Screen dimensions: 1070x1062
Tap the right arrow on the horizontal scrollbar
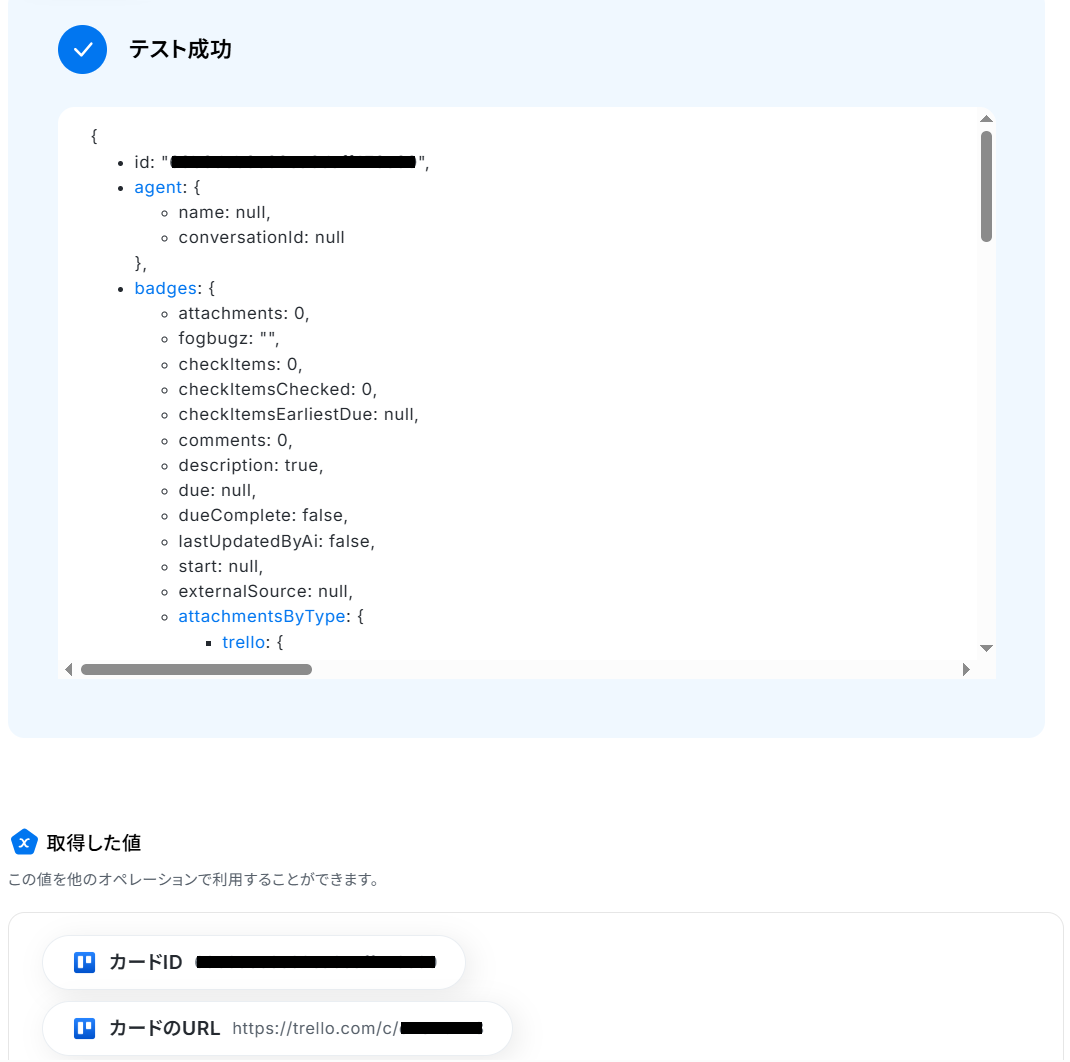(x=965, y=670)
